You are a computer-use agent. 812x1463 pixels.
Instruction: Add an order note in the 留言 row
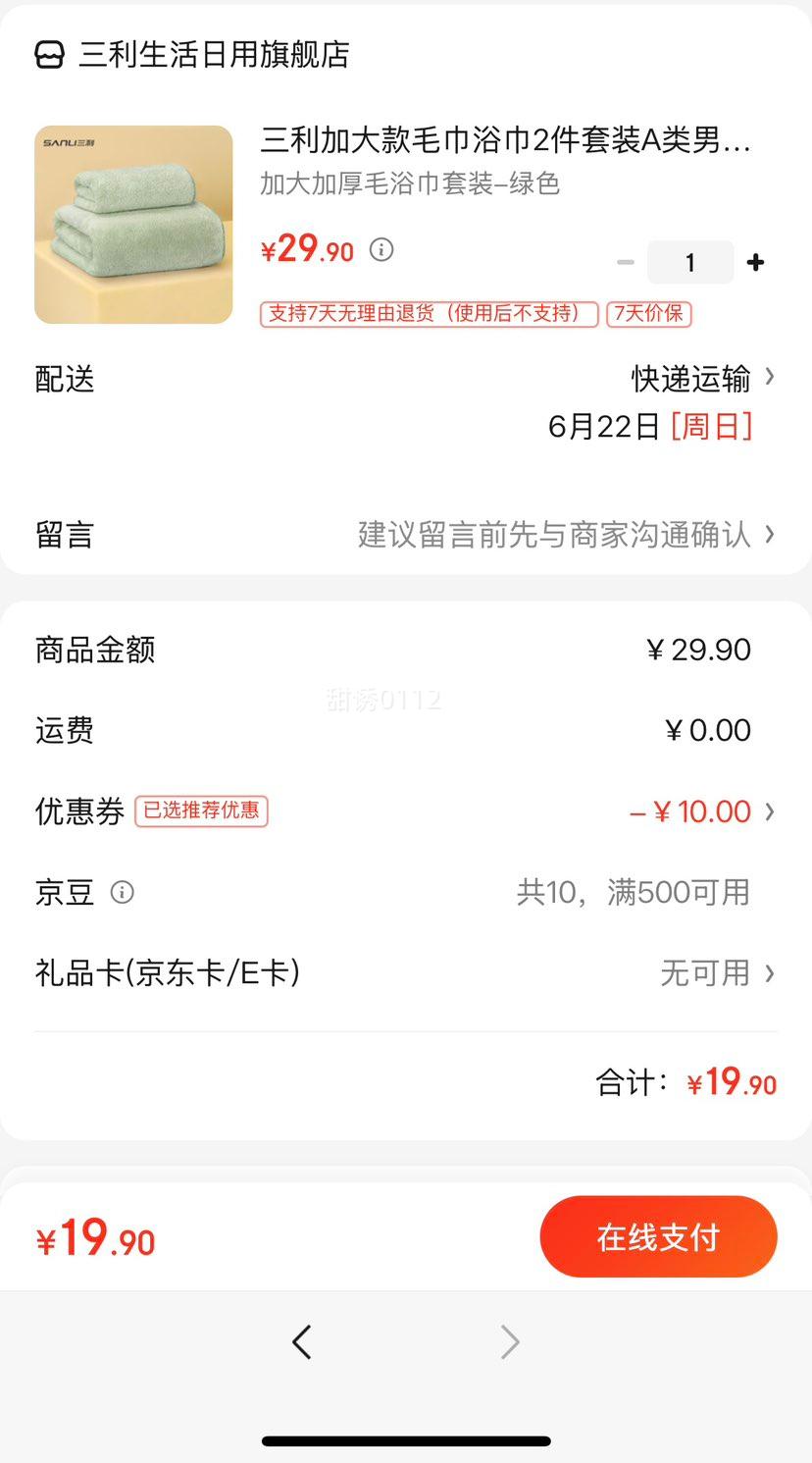pos(566,535)
